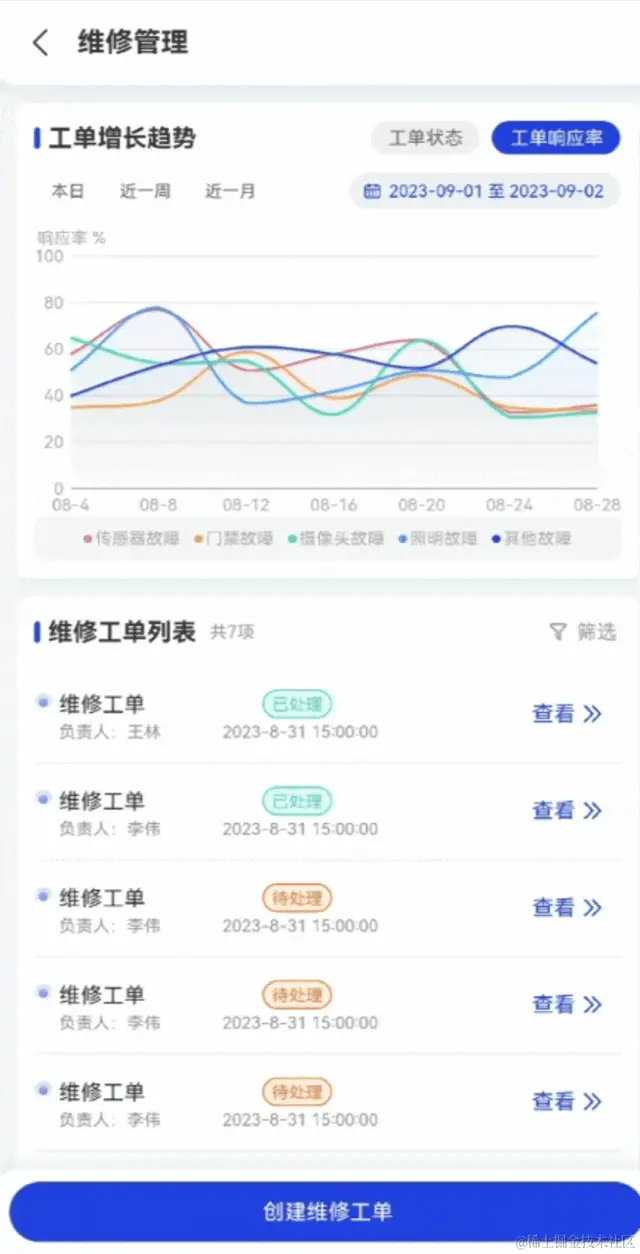Tap the 创建维修工单 button
The image size is (640, 1254).
click(x=328, y=1212)
